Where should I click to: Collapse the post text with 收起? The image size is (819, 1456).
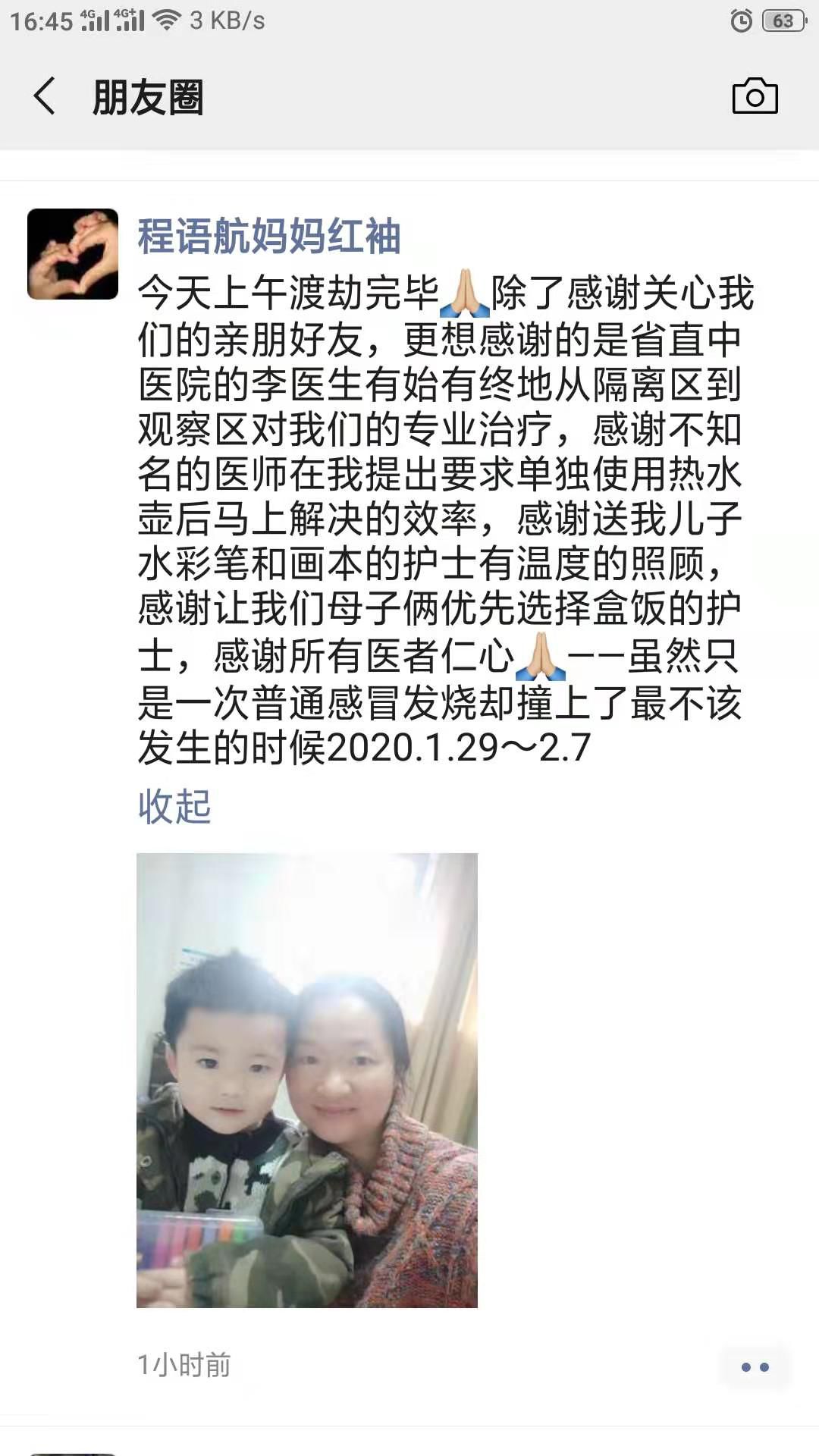point(174,806)
